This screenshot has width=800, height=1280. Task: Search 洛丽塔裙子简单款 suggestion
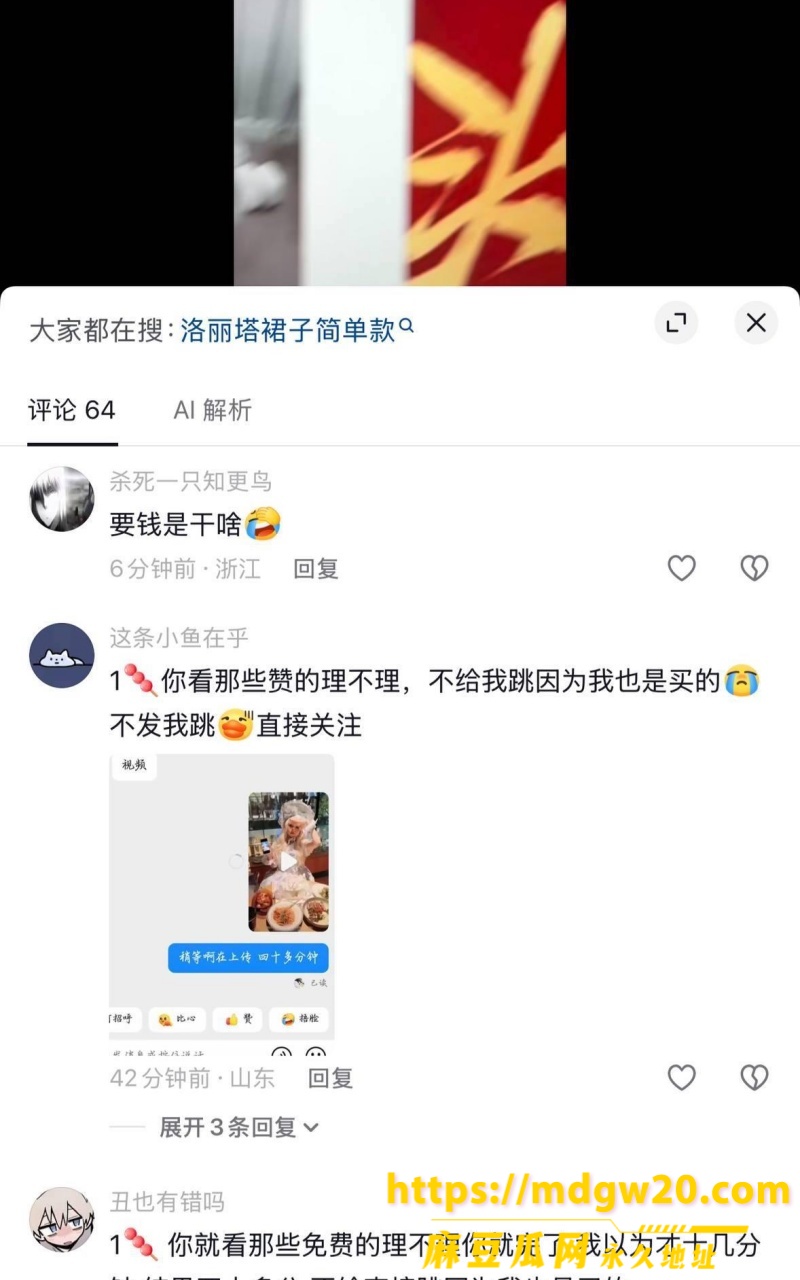tap(296, 330)
